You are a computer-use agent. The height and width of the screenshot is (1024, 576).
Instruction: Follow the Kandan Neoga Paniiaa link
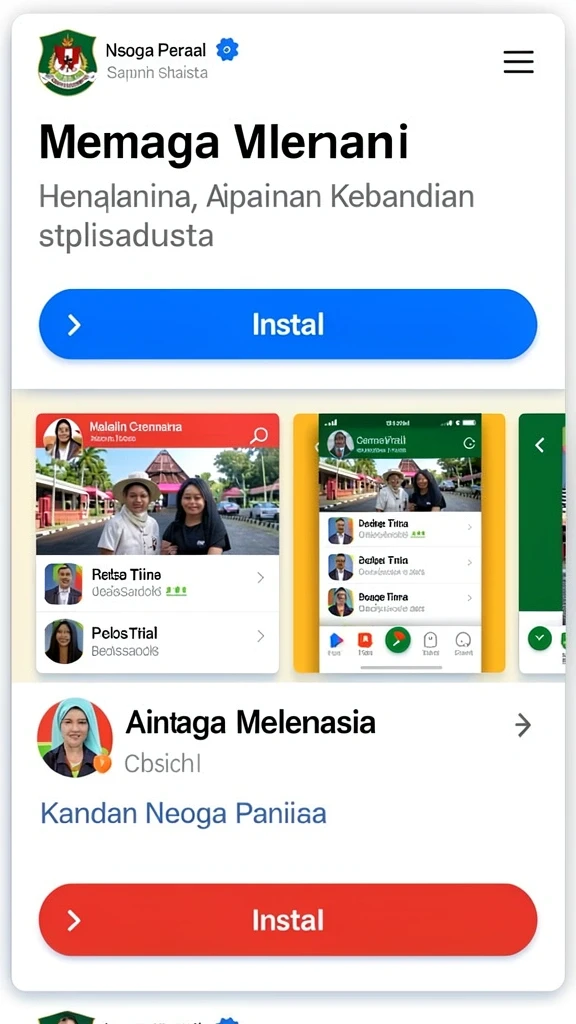point(184,814)
